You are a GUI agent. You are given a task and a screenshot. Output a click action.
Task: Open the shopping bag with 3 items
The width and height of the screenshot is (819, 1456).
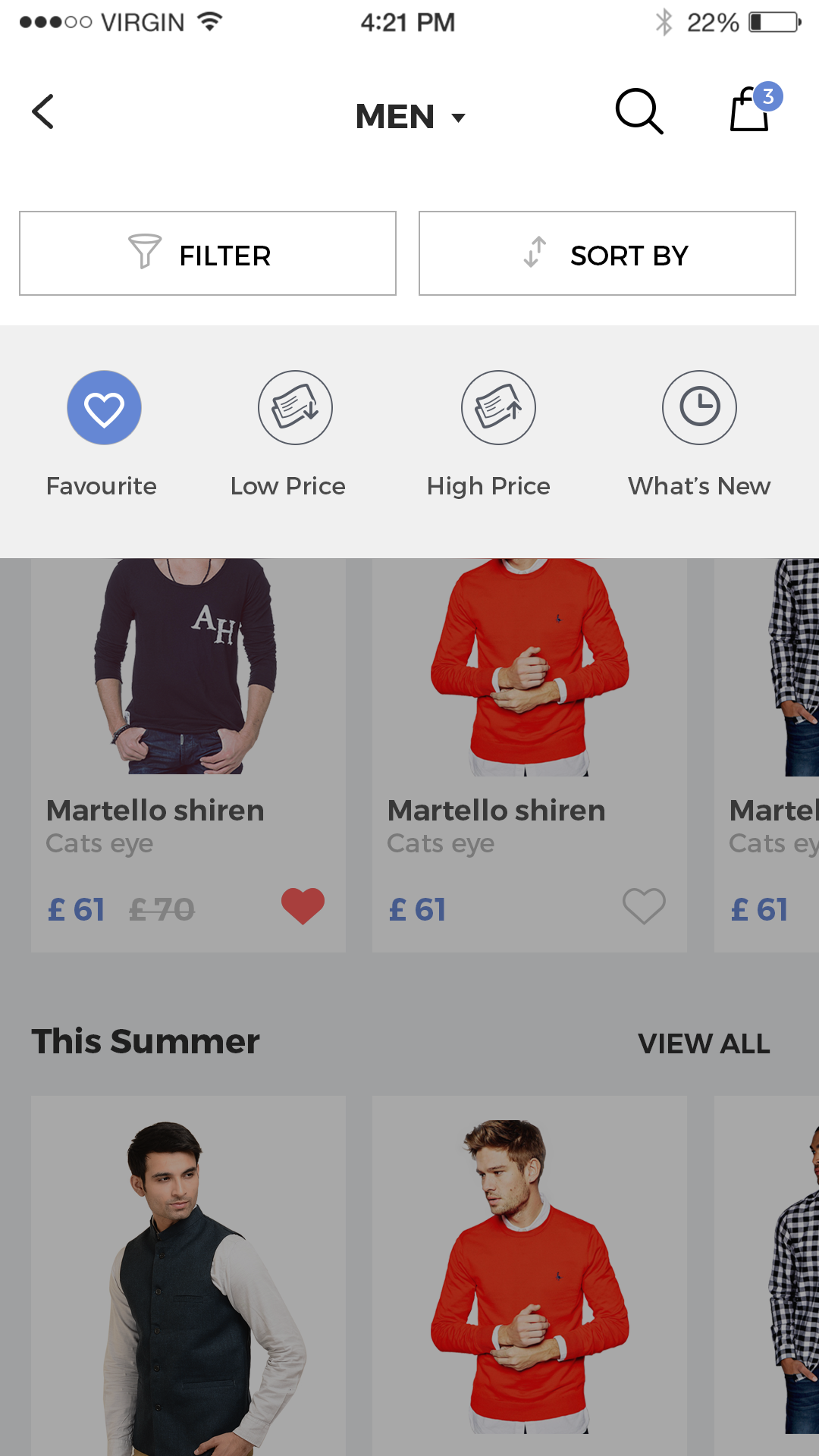click(752, 110)
